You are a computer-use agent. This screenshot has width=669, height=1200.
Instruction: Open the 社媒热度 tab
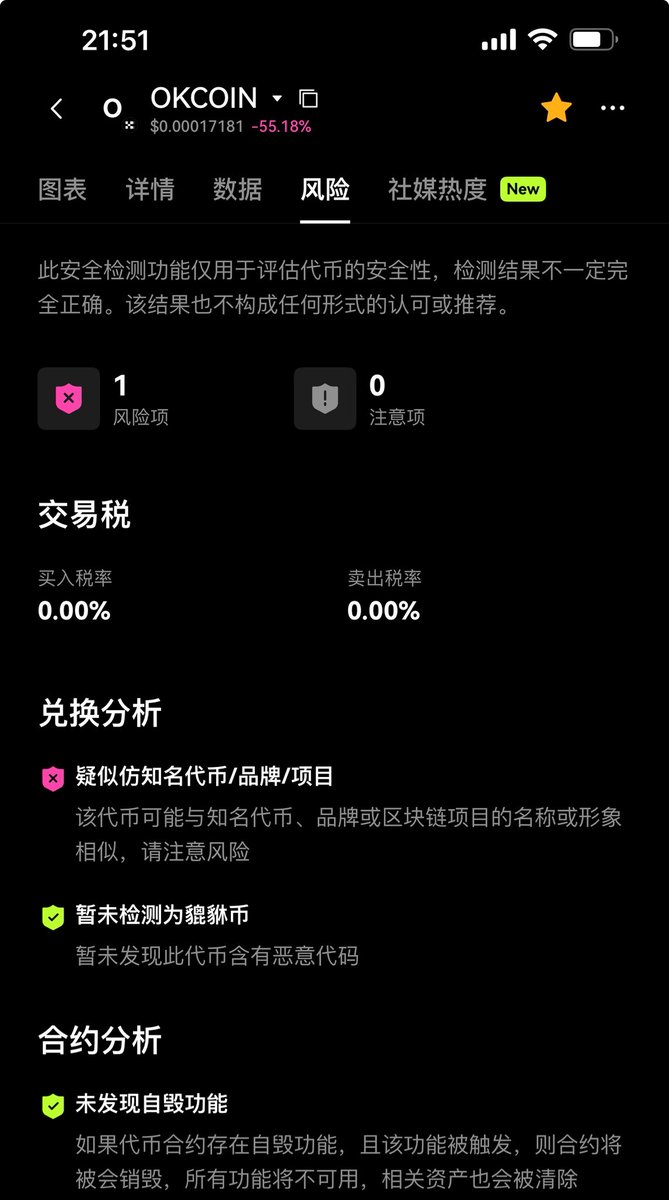tap(438, 189)
